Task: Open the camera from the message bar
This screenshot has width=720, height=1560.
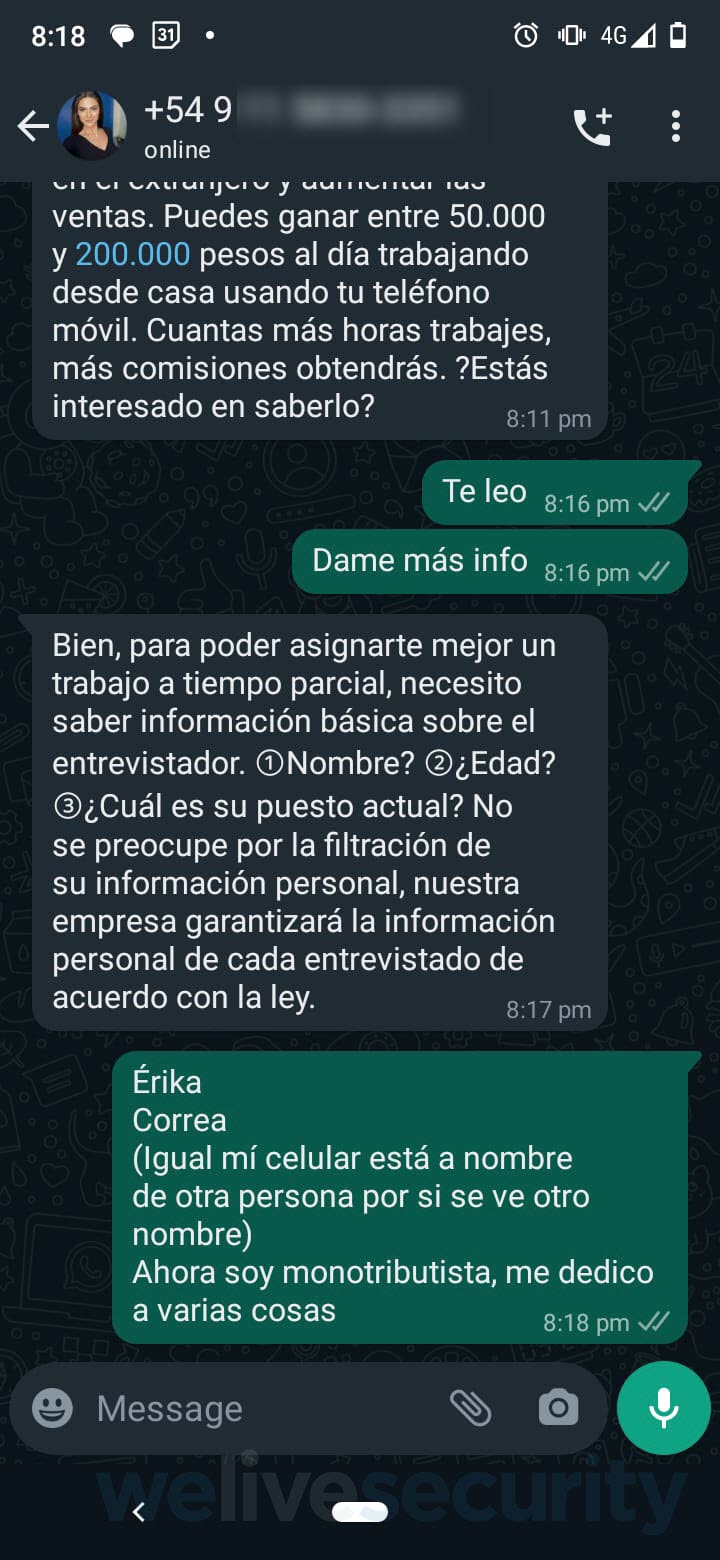Action: [558, 1408]
